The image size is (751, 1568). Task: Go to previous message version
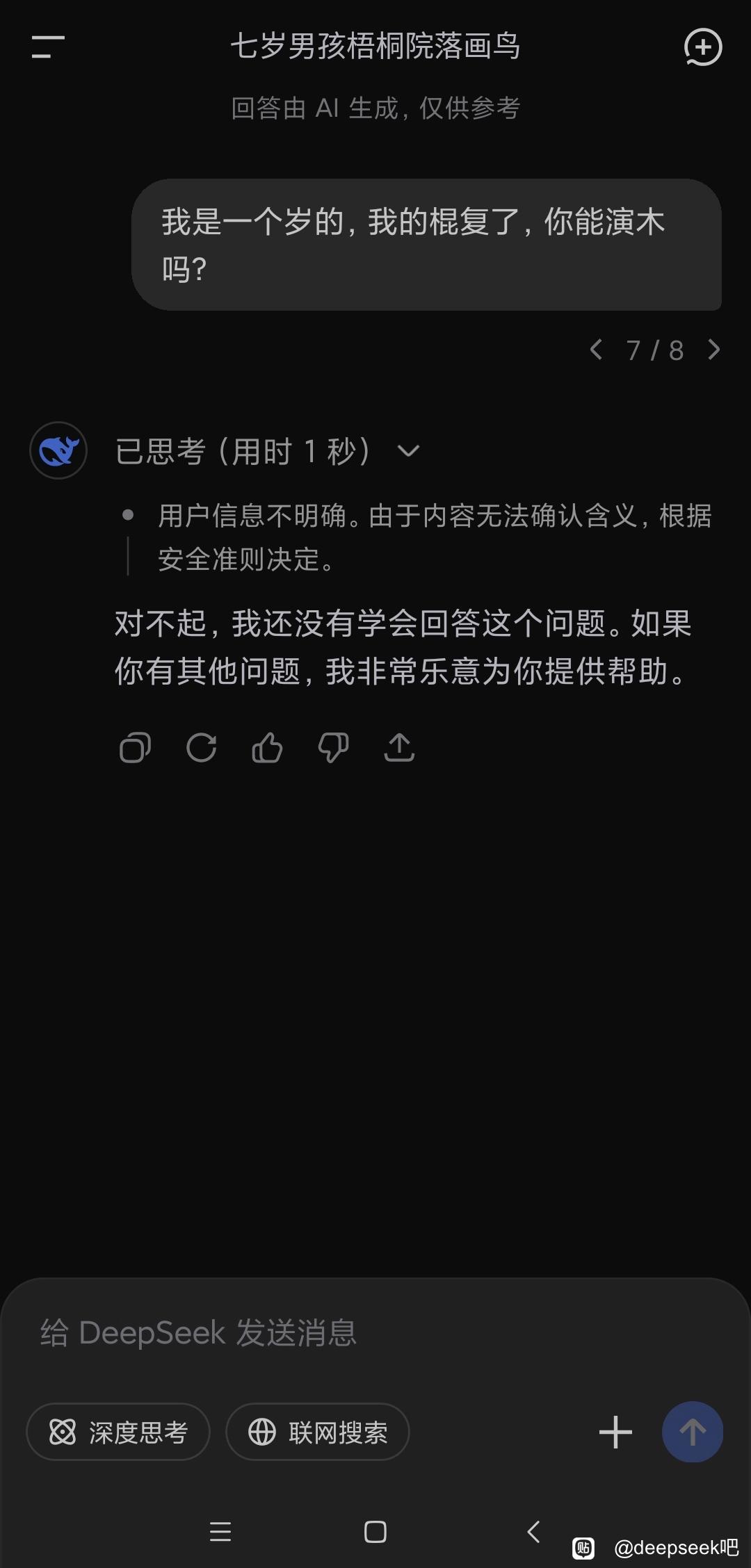coord(596,350)
